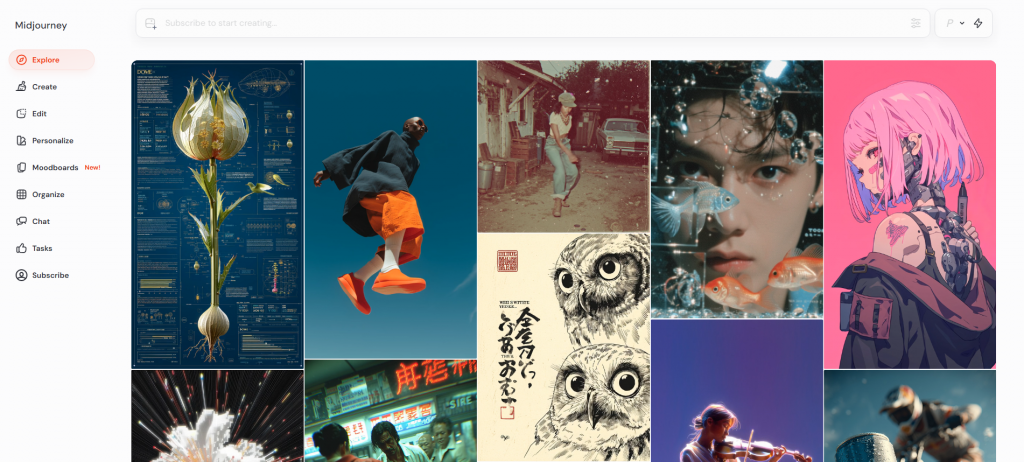Viewport: 1024px width, 462px height.
Task: Open the botanical flower blueprint image
Action: click(x=217, y=214)
